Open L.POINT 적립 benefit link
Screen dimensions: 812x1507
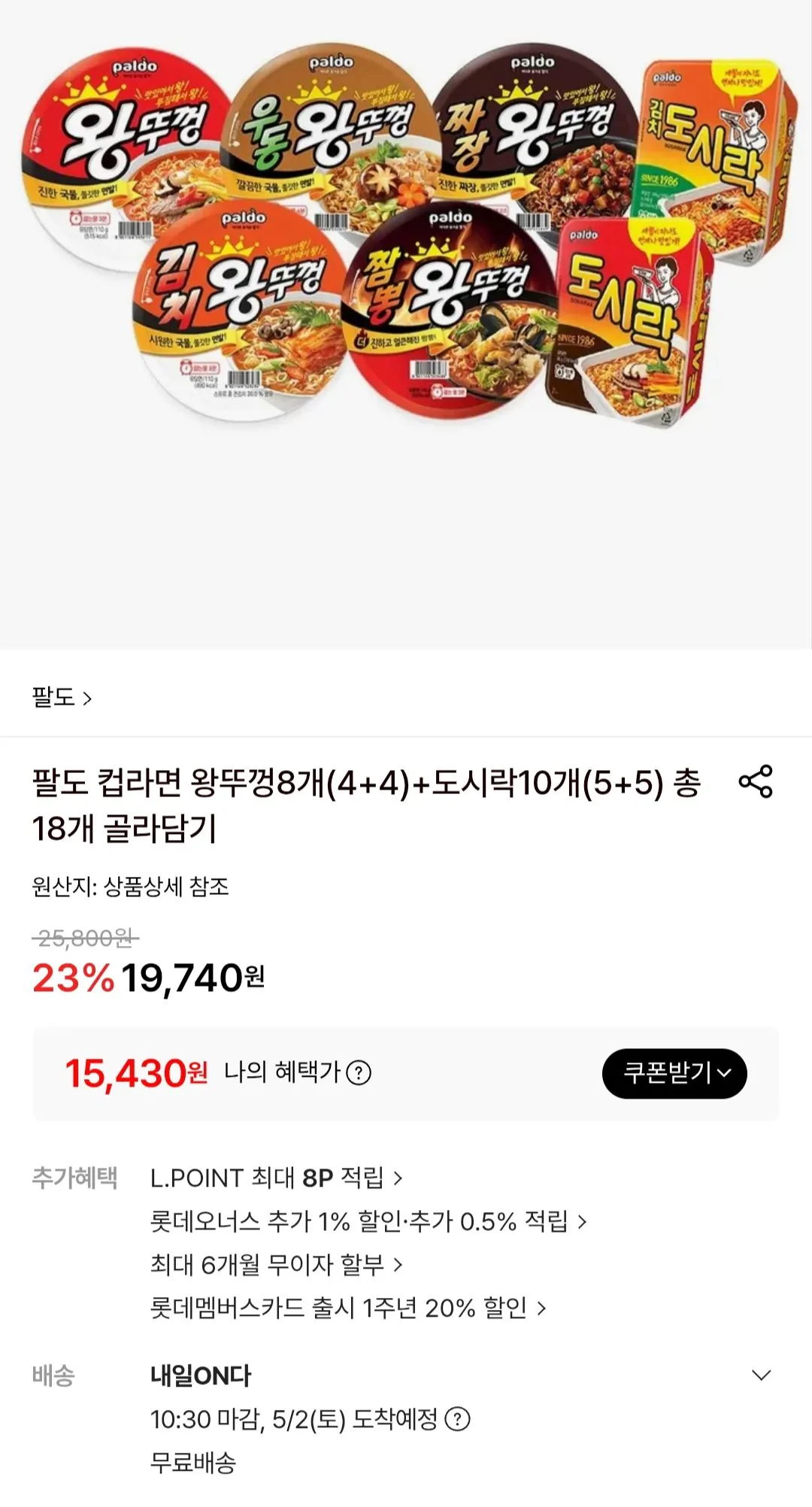click(x=271, y=1175)
